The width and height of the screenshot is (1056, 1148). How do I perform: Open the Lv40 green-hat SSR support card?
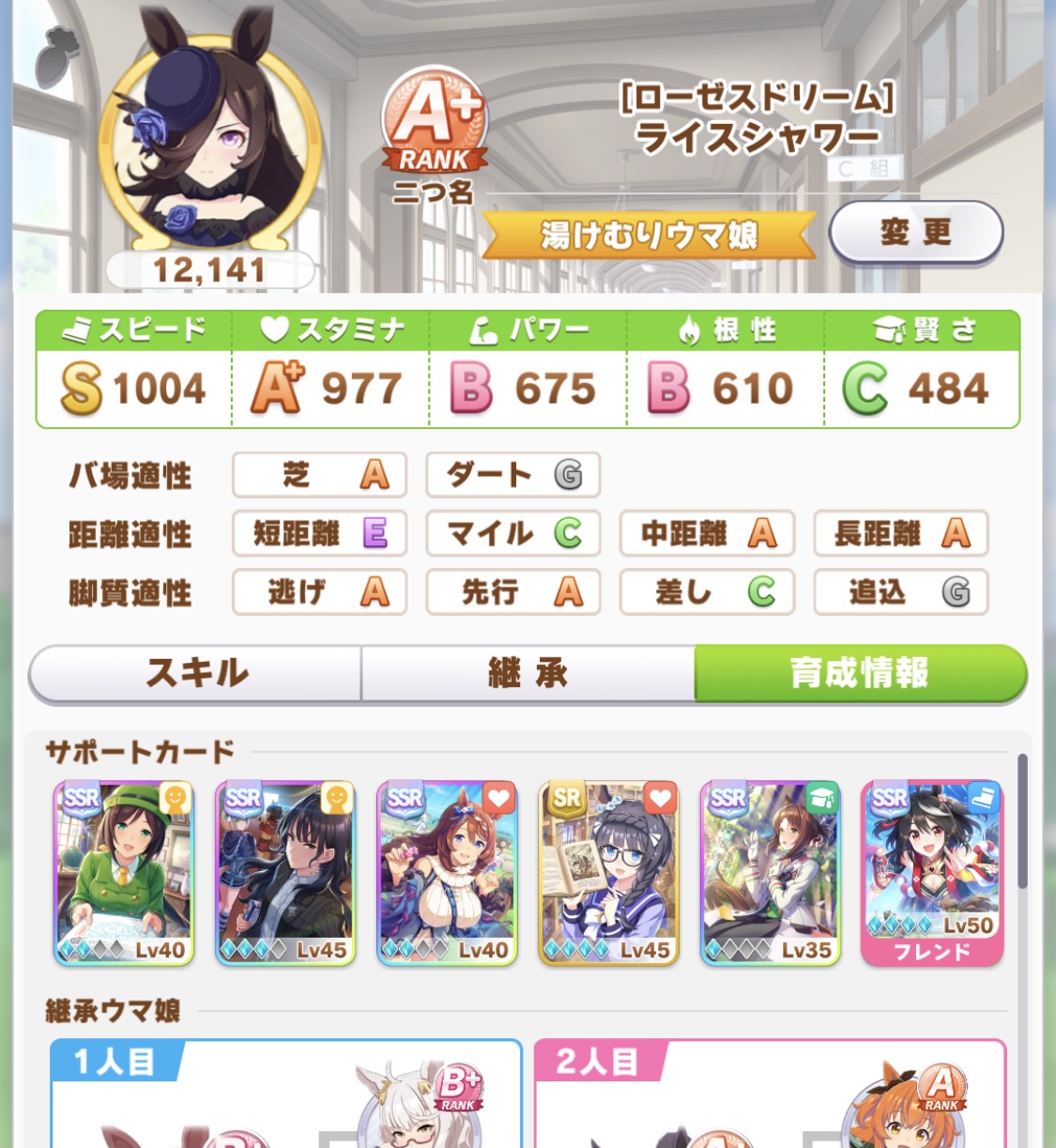[x=124, y=873]
